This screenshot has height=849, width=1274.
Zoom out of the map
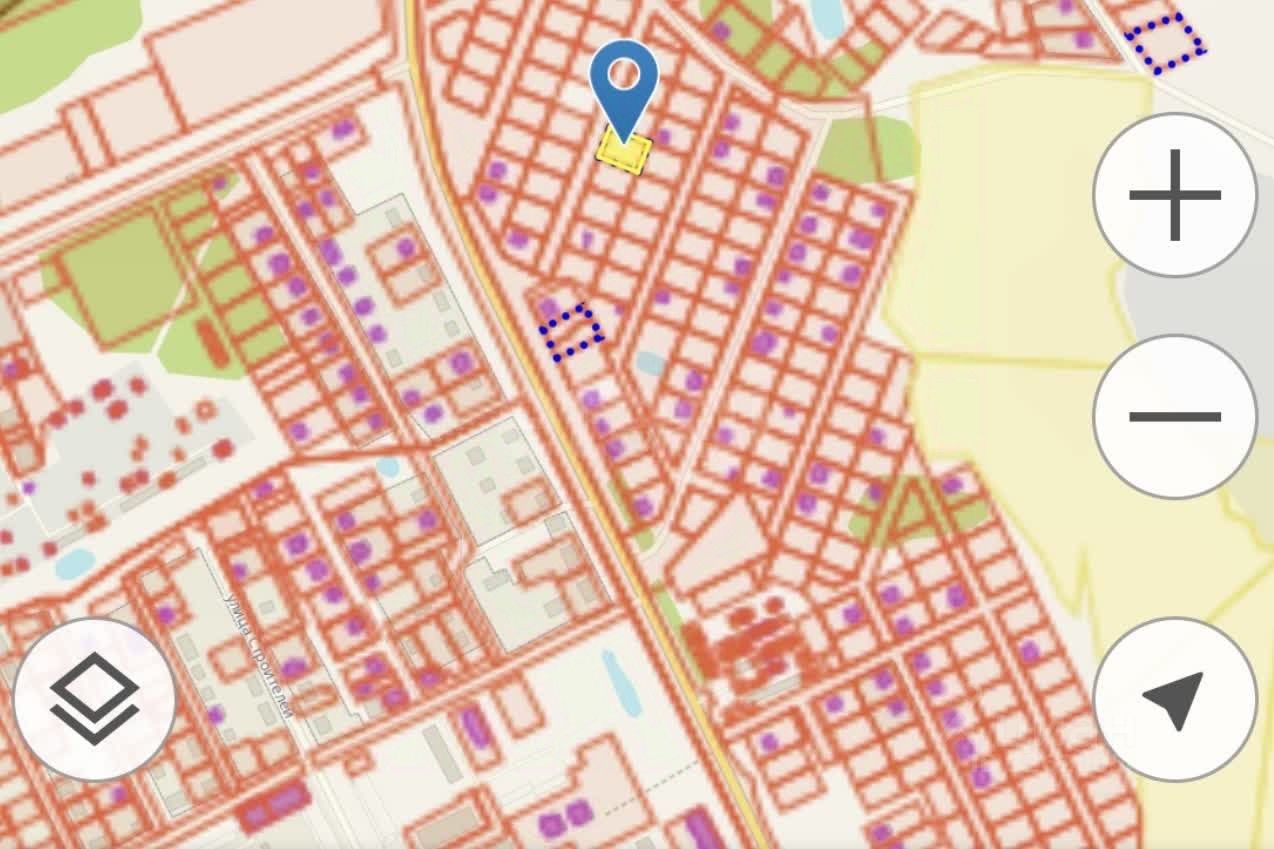coord(1174,416)
